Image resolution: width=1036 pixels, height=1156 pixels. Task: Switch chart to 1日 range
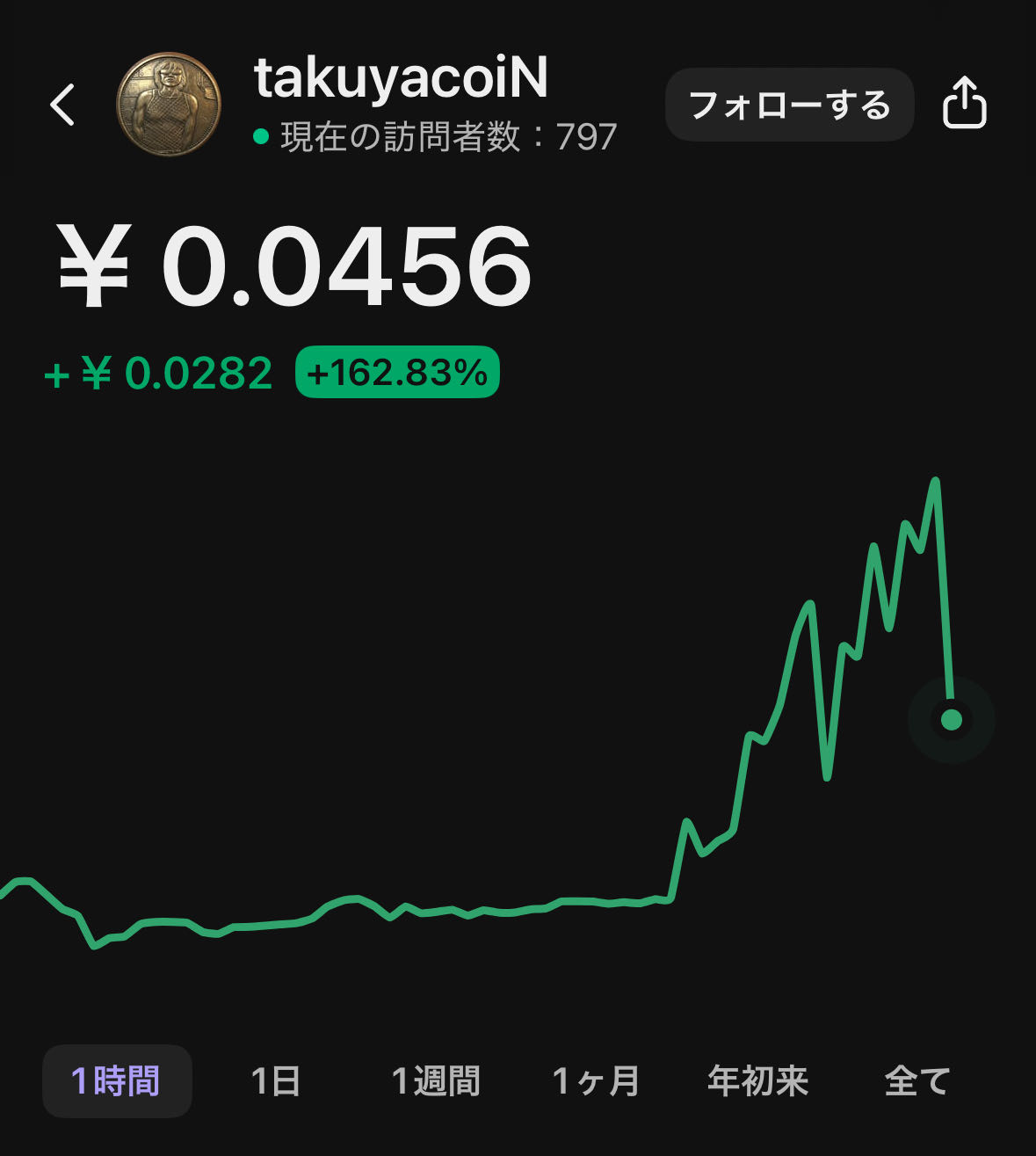[x=276, y=1080]
